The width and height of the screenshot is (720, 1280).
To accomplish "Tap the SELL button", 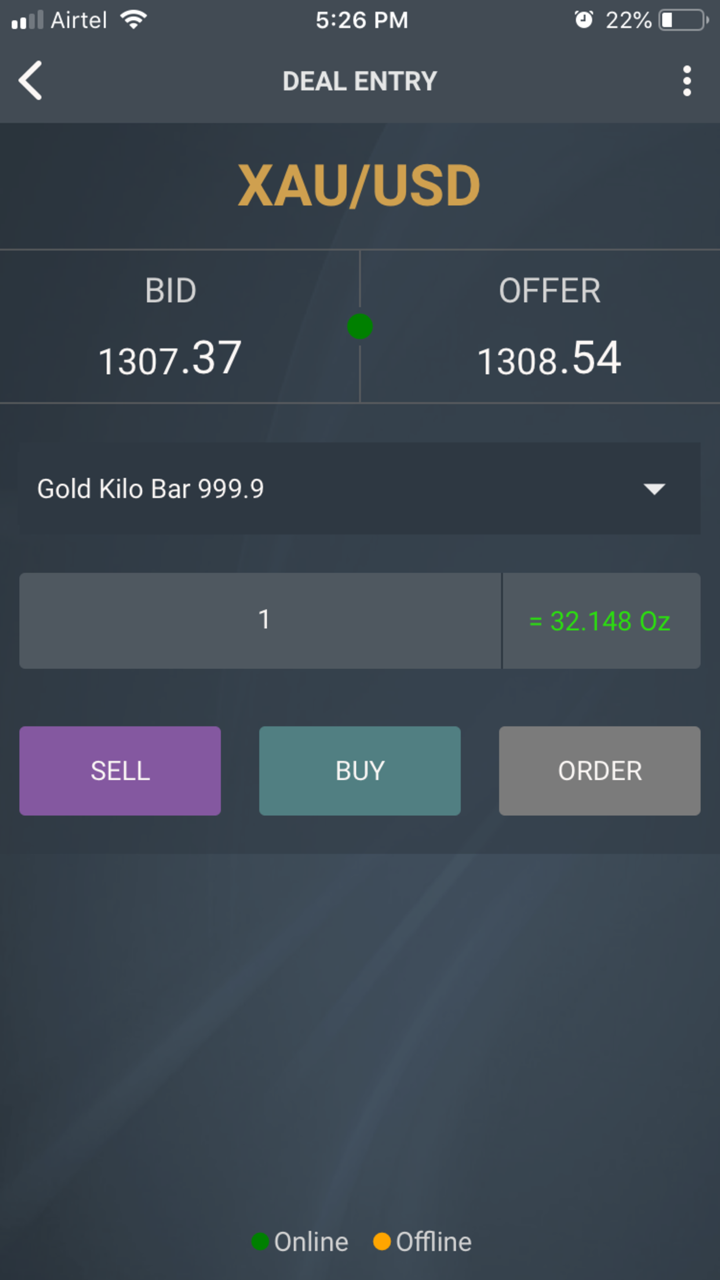I will click(x=120, y=771).
